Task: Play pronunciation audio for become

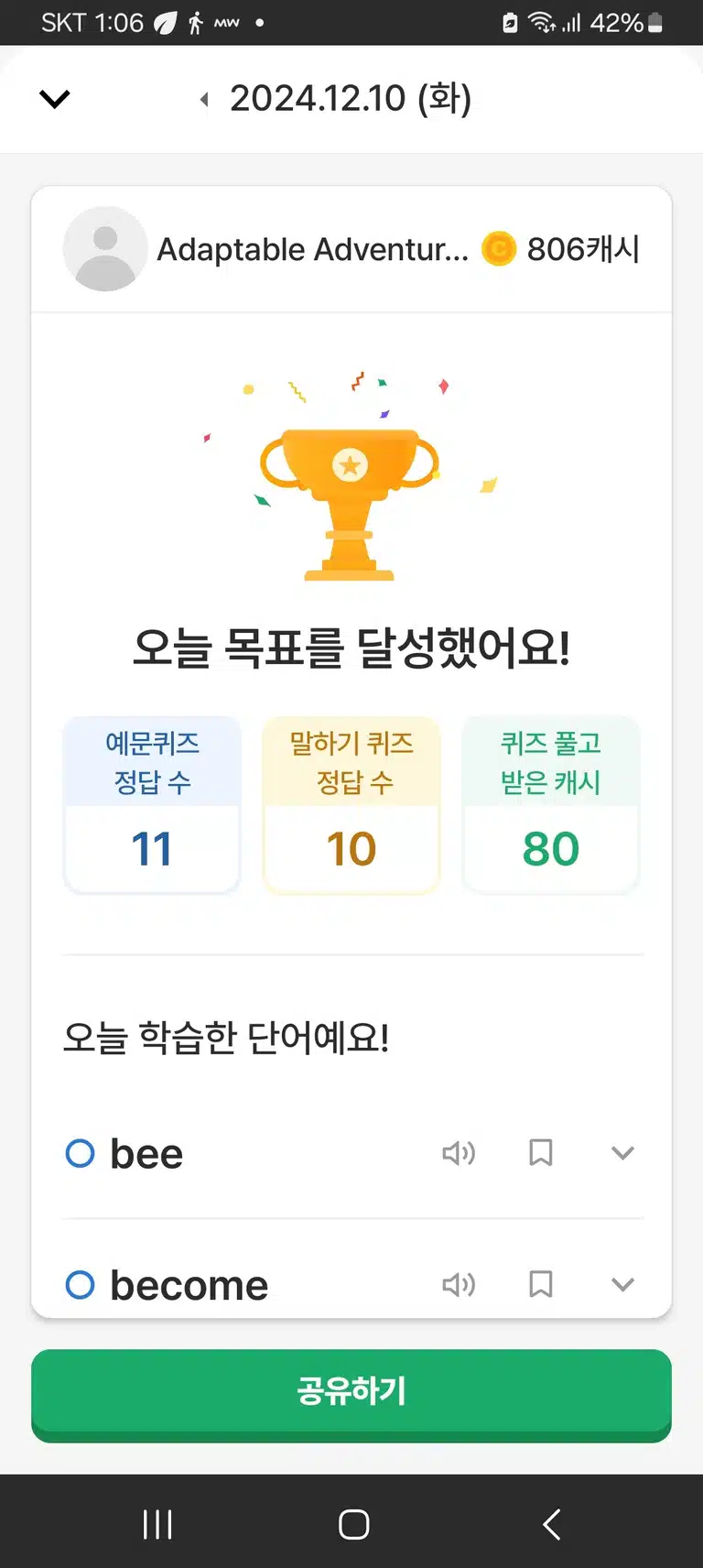Action: click(x=459, y=1285)
